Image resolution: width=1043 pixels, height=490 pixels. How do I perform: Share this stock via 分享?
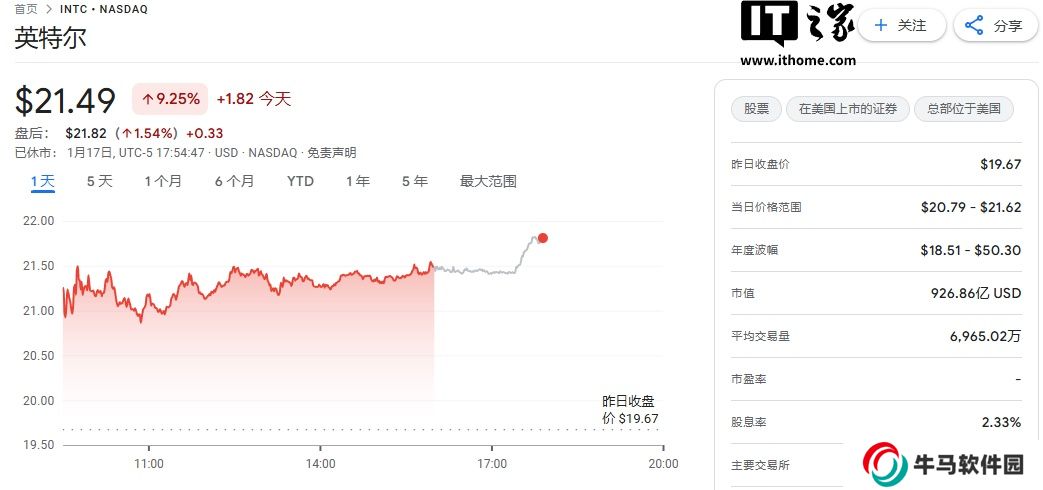click(996, 26)
